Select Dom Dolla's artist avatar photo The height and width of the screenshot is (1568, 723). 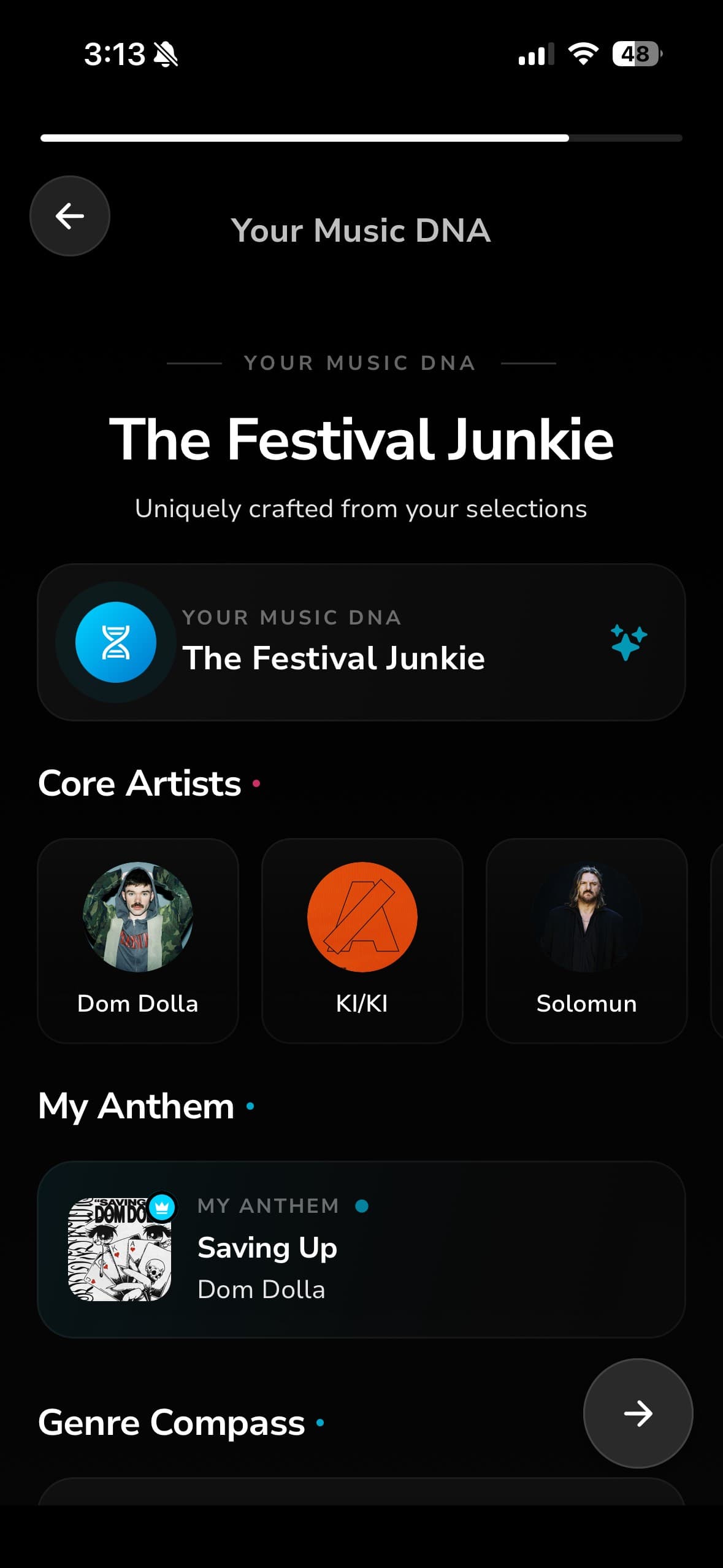137,917
